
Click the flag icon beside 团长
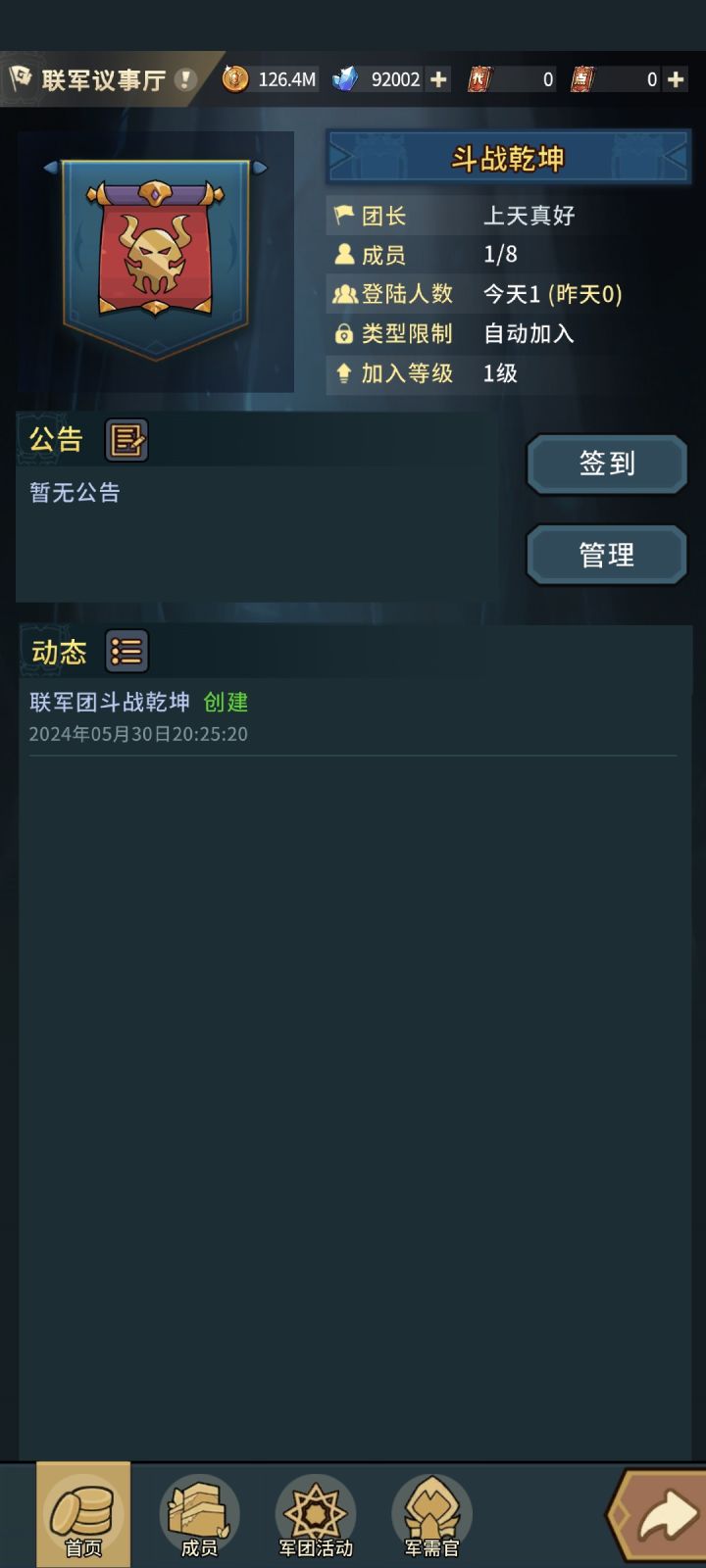click(x=344, y=216)
